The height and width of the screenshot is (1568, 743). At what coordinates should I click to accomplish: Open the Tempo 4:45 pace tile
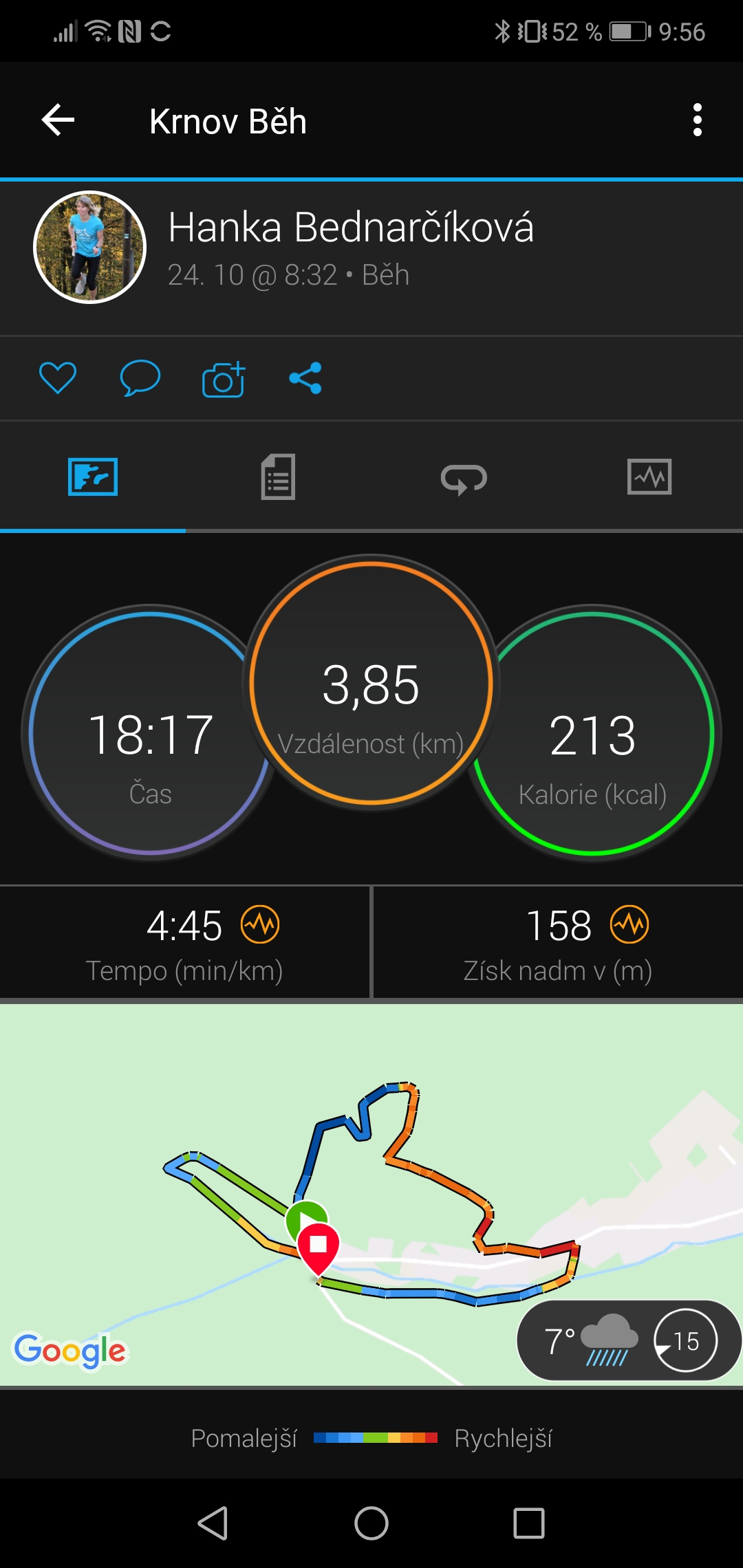tap(184, 942)
